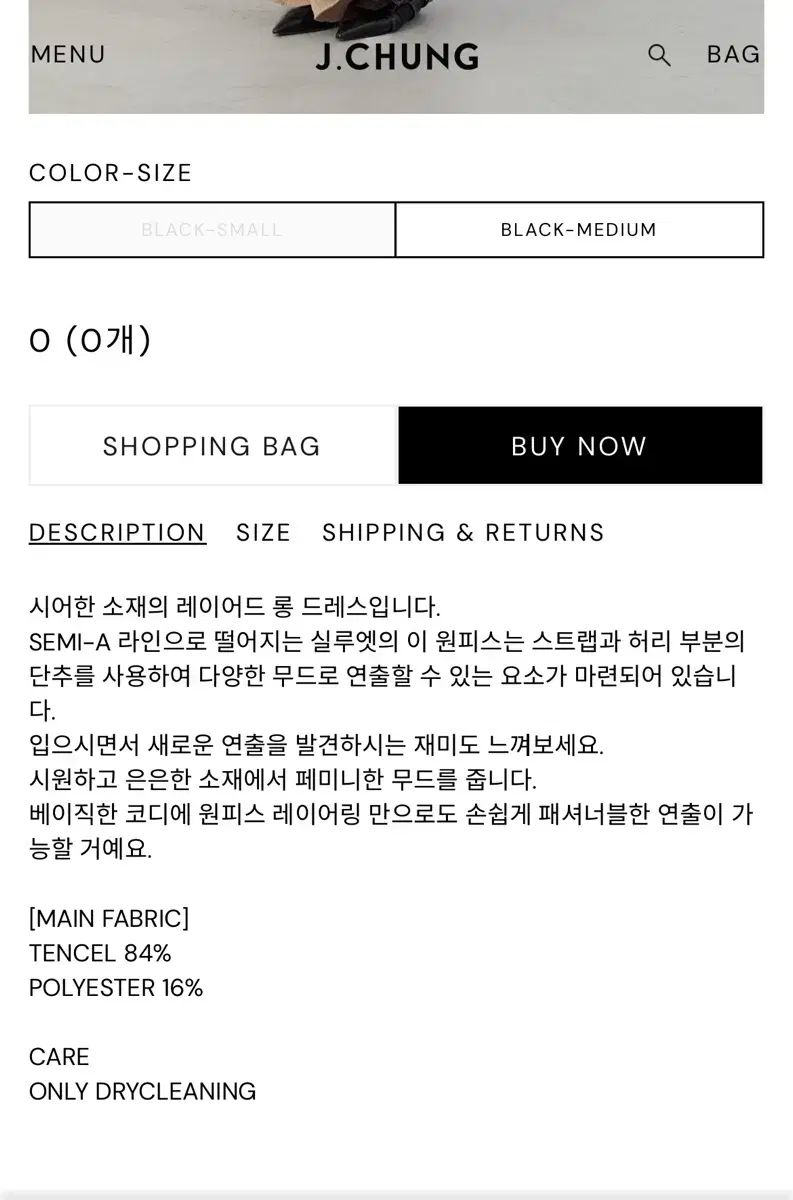793x1200 pixels.
Task: Open the SHIPPING & RETURNS tab
Action: [463, 532]
